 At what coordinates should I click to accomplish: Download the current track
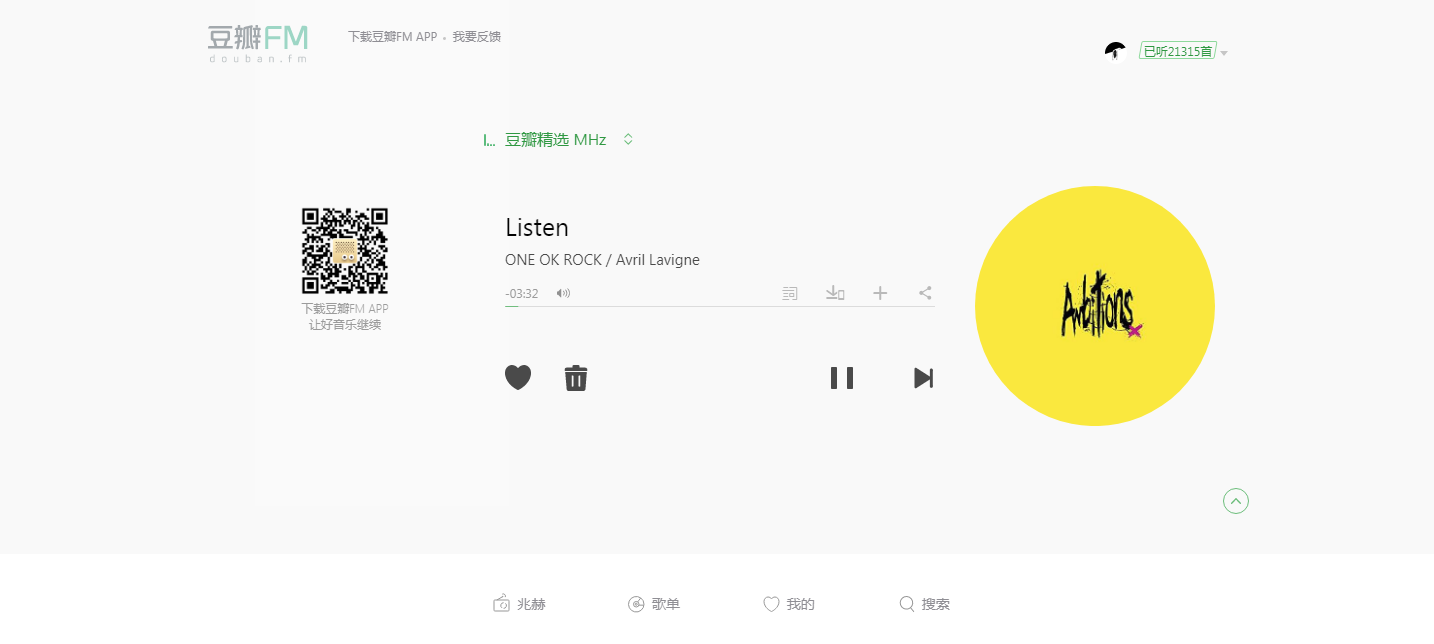tap(835, 293)
